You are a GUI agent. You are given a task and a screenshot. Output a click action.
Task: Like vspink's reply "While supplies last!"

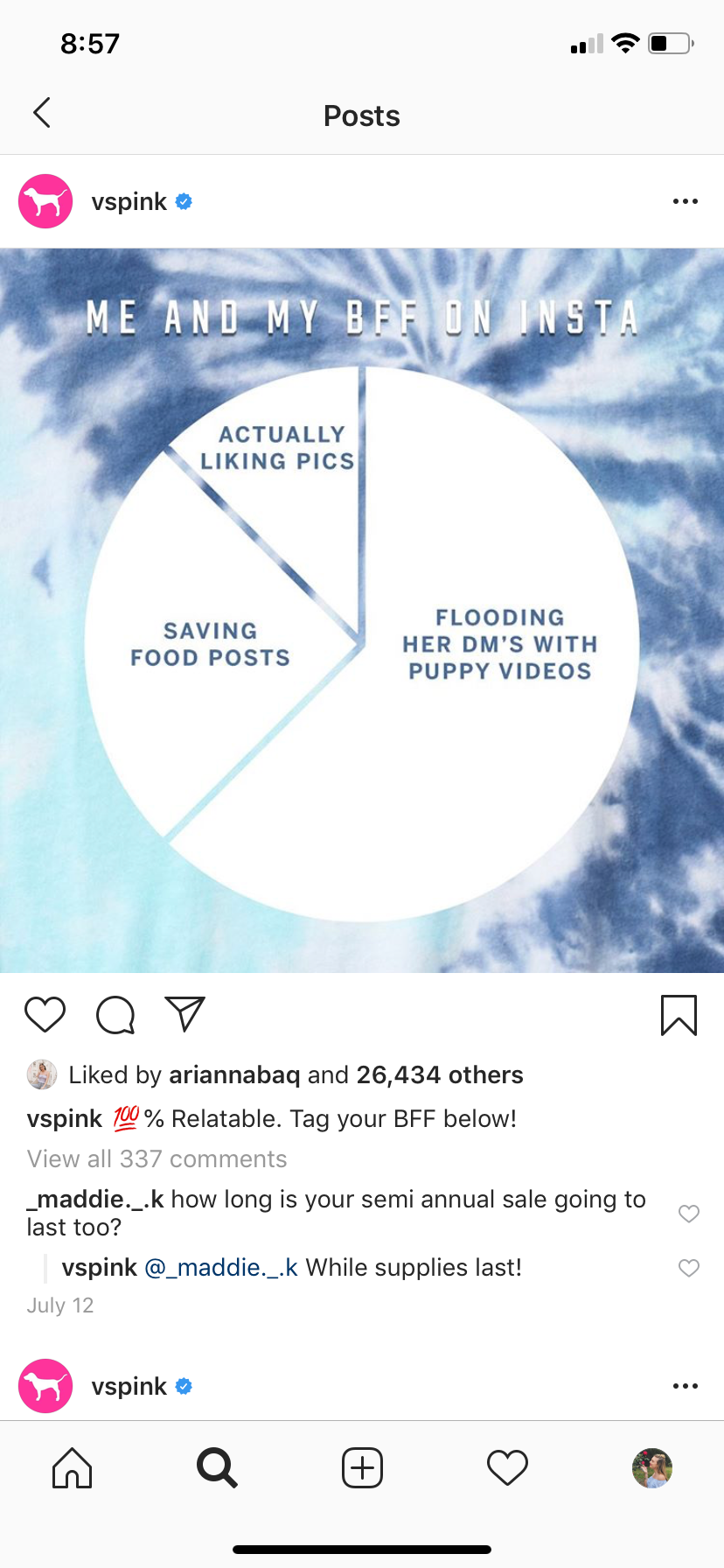coord(689,1267)
